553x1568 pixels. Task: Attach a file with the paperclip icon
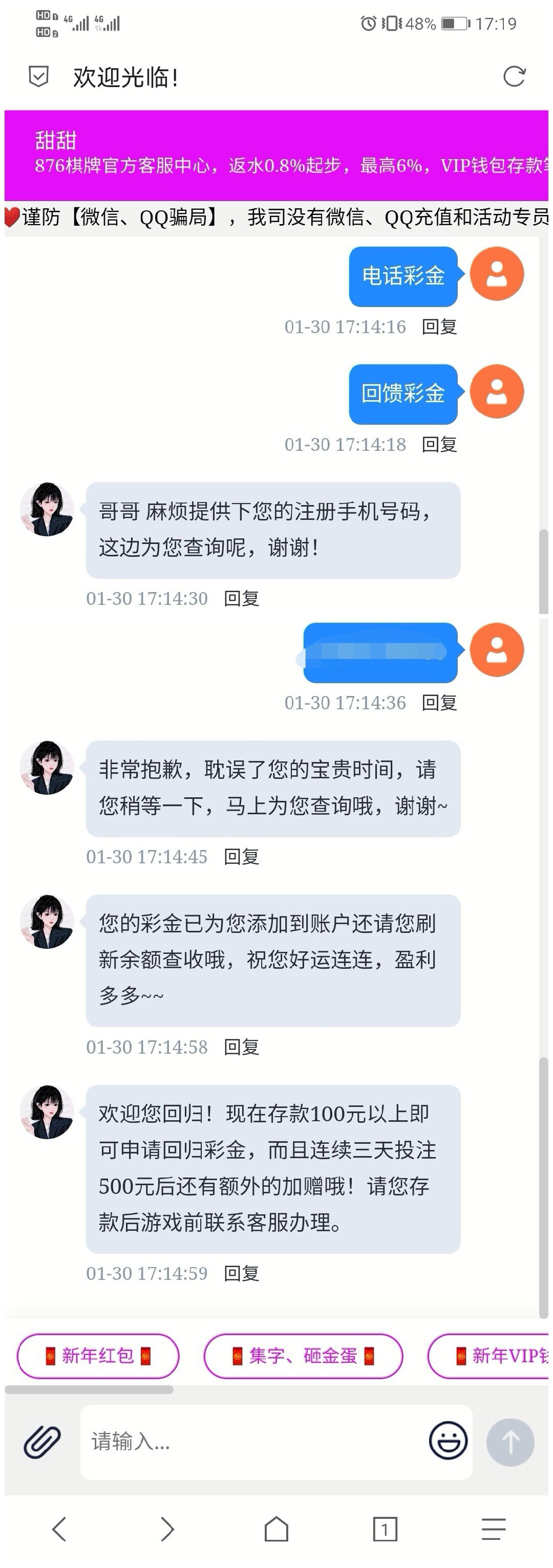point(42,1442)
